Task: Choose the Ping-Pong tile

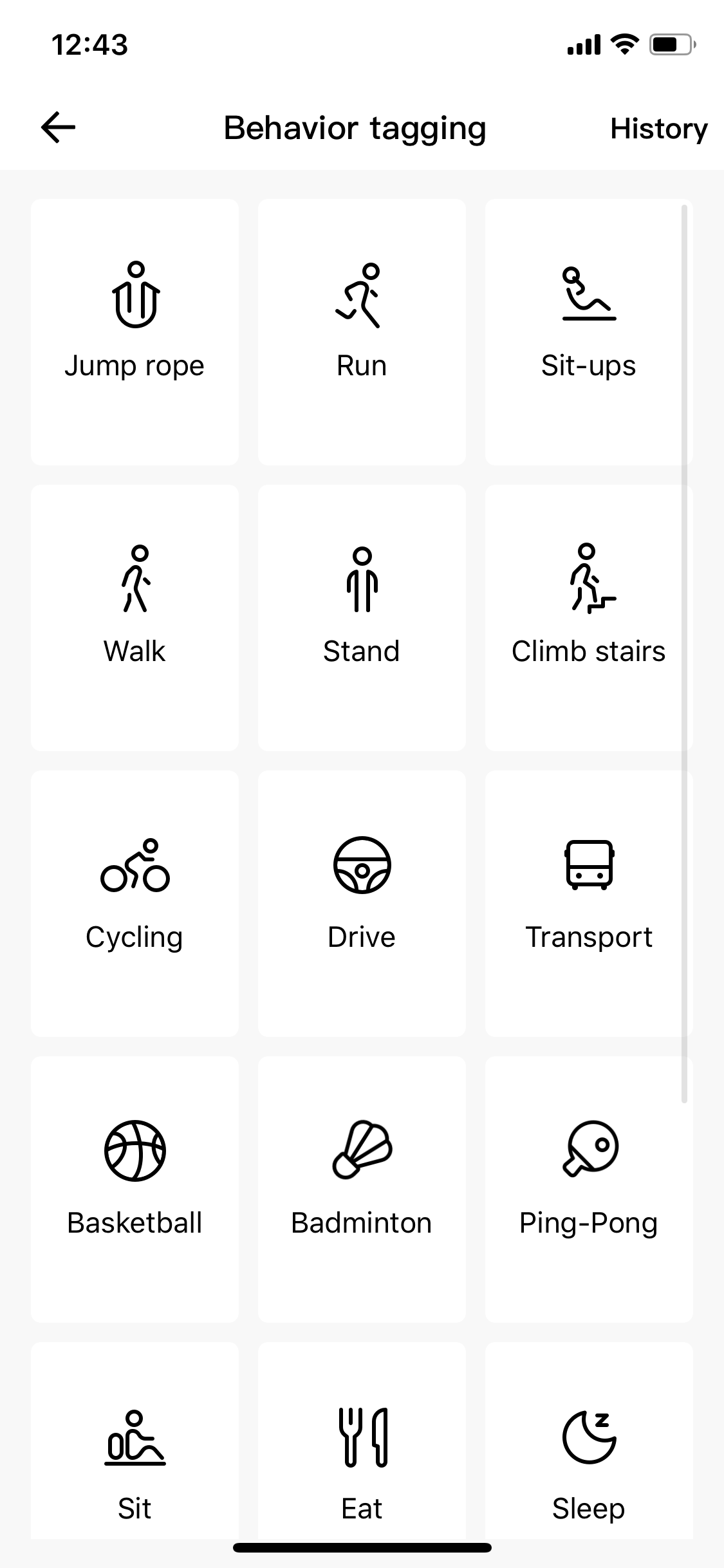Action: (588, 1189)
